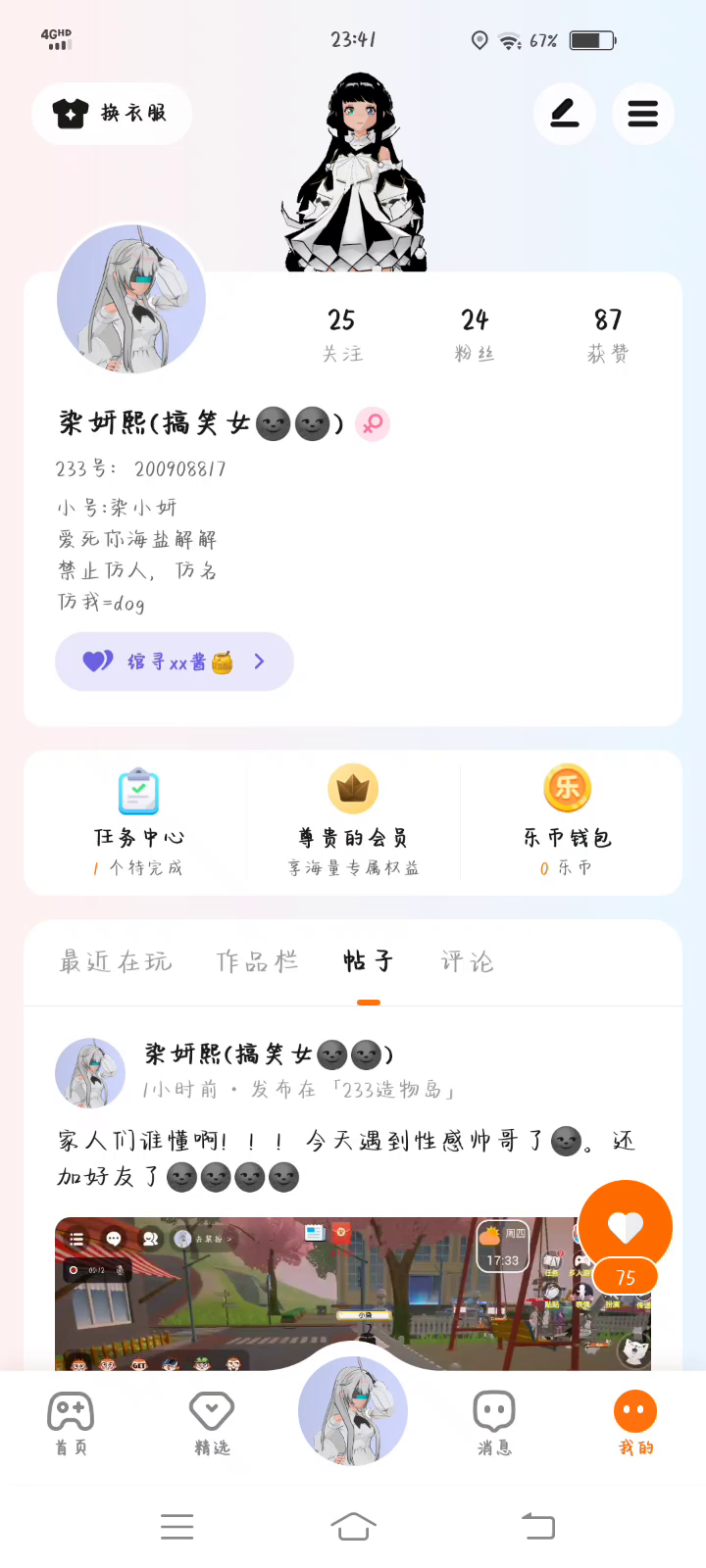
Task: Open the 25 关注 following list
Action: (342, 334)
